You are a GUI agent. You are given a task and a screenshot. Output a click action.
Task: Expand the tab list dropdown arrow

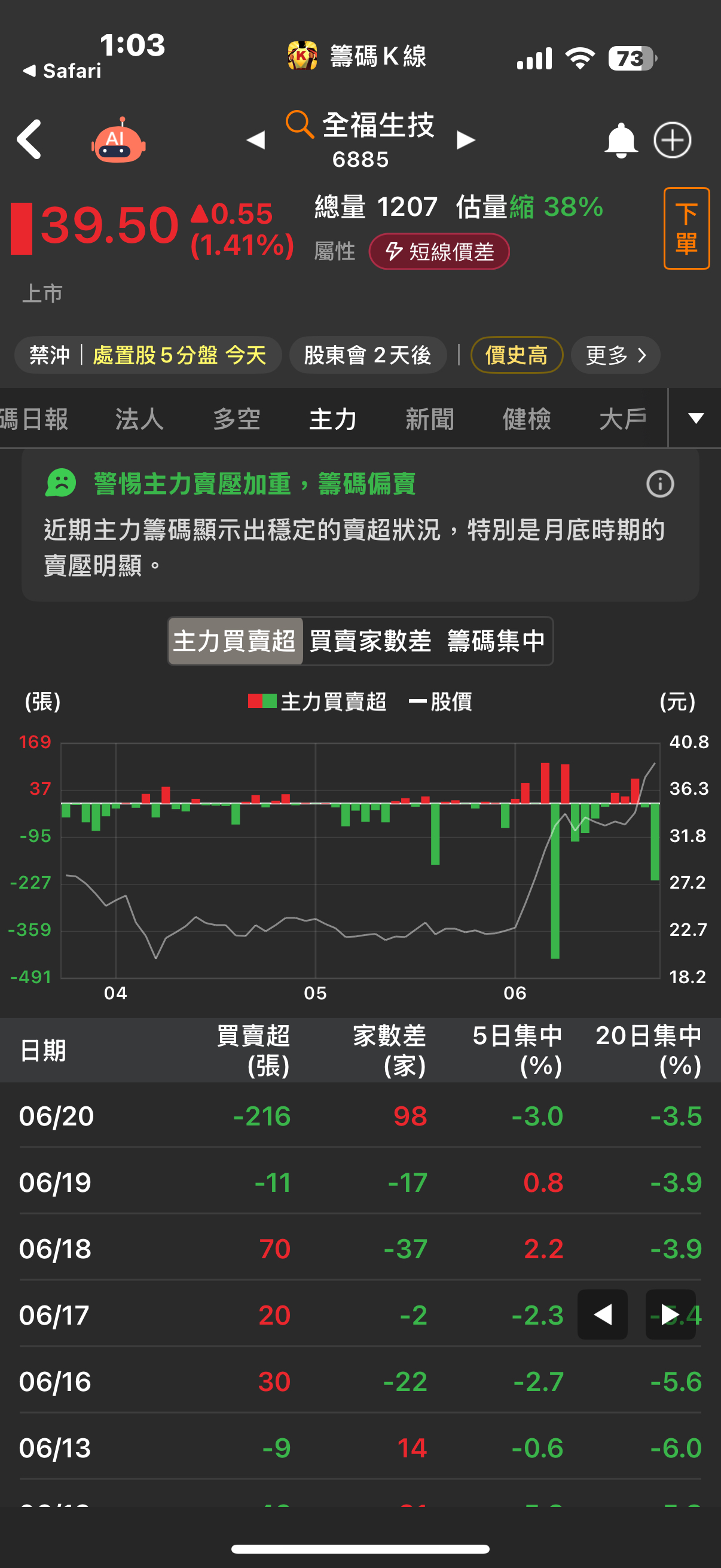[x=695, y=418]
